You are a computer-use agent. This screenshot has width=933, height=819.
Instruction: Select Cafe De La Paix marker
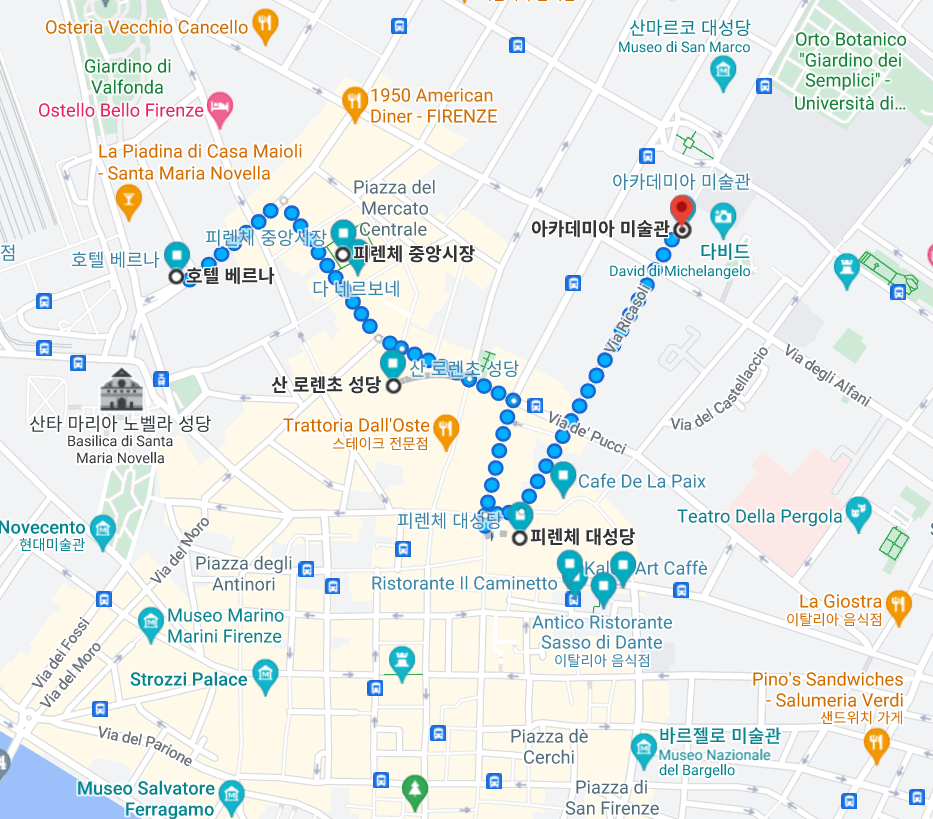point(563,478)
